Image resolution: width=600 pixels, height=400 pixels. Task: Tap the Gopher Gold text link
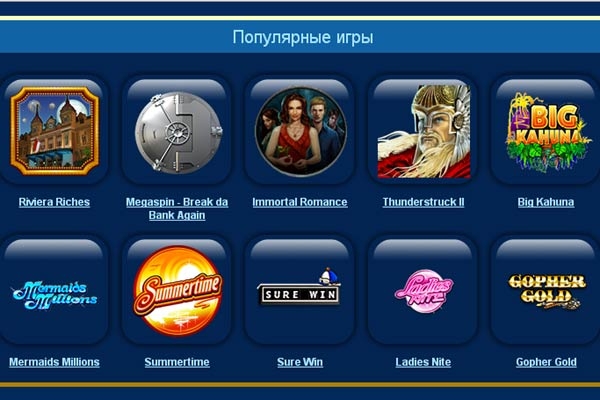pyautogui.click(x=546, y=362)
